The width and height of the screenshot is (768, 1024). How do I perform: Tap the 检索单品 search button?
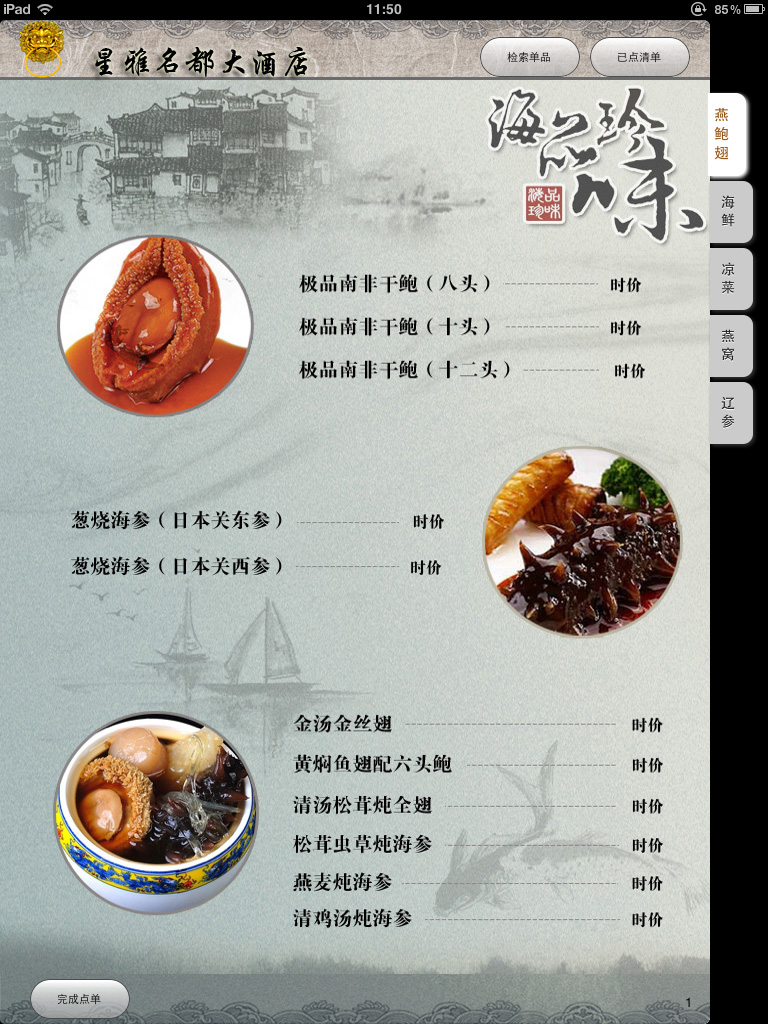[x=529, y=58]
